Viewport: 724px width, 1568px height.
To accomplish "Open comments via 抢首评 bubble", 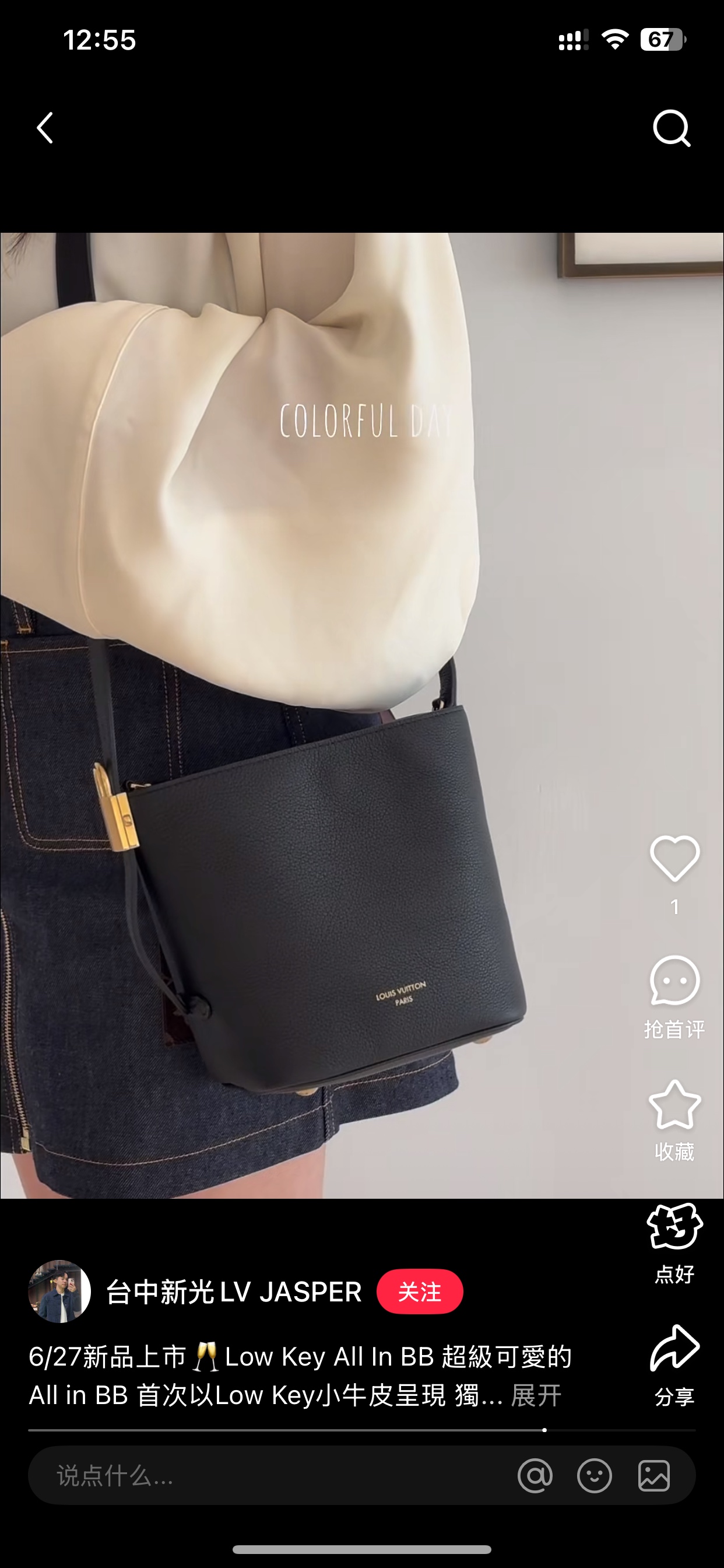I will pos(674,981).
